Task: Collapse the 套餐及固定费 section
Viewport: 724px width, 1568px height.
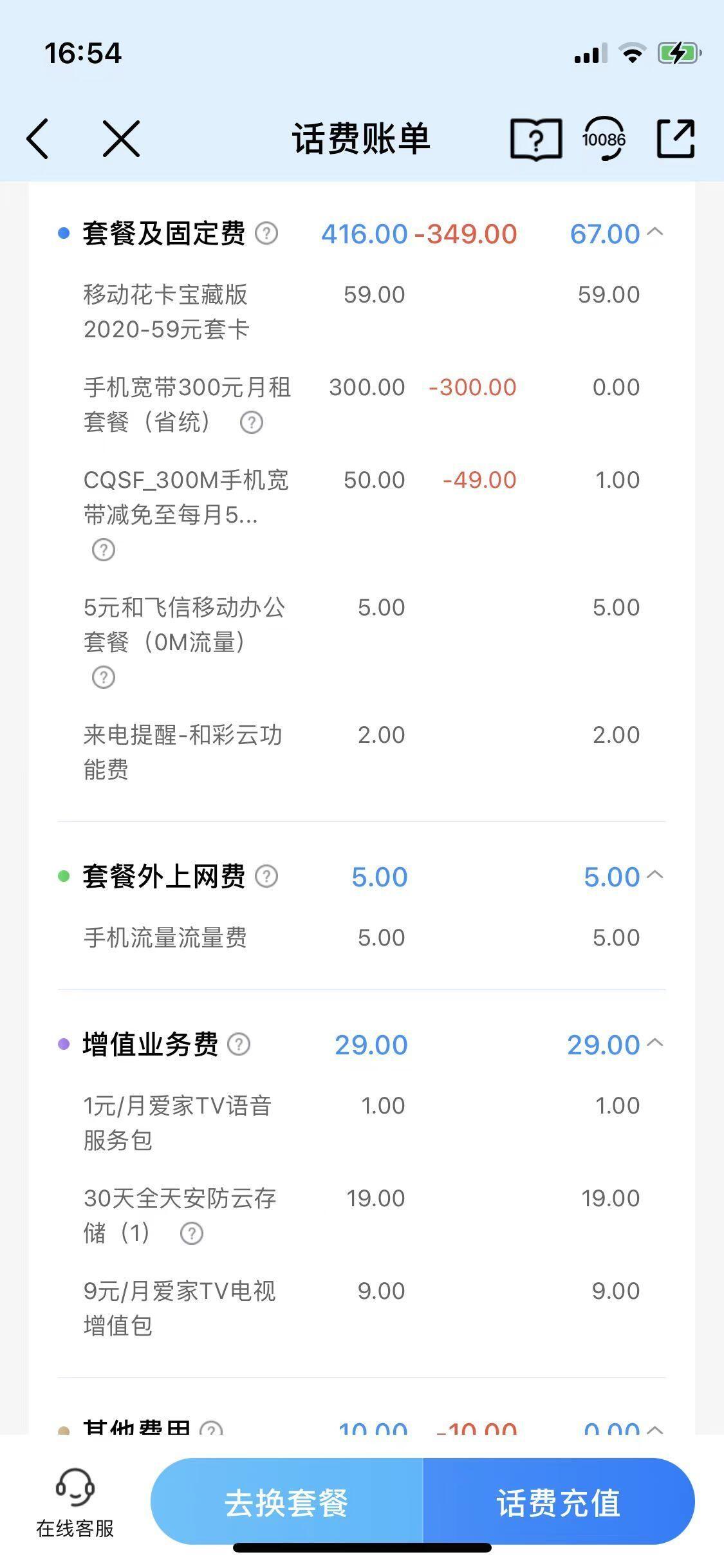Action: (x=654, y=232)
